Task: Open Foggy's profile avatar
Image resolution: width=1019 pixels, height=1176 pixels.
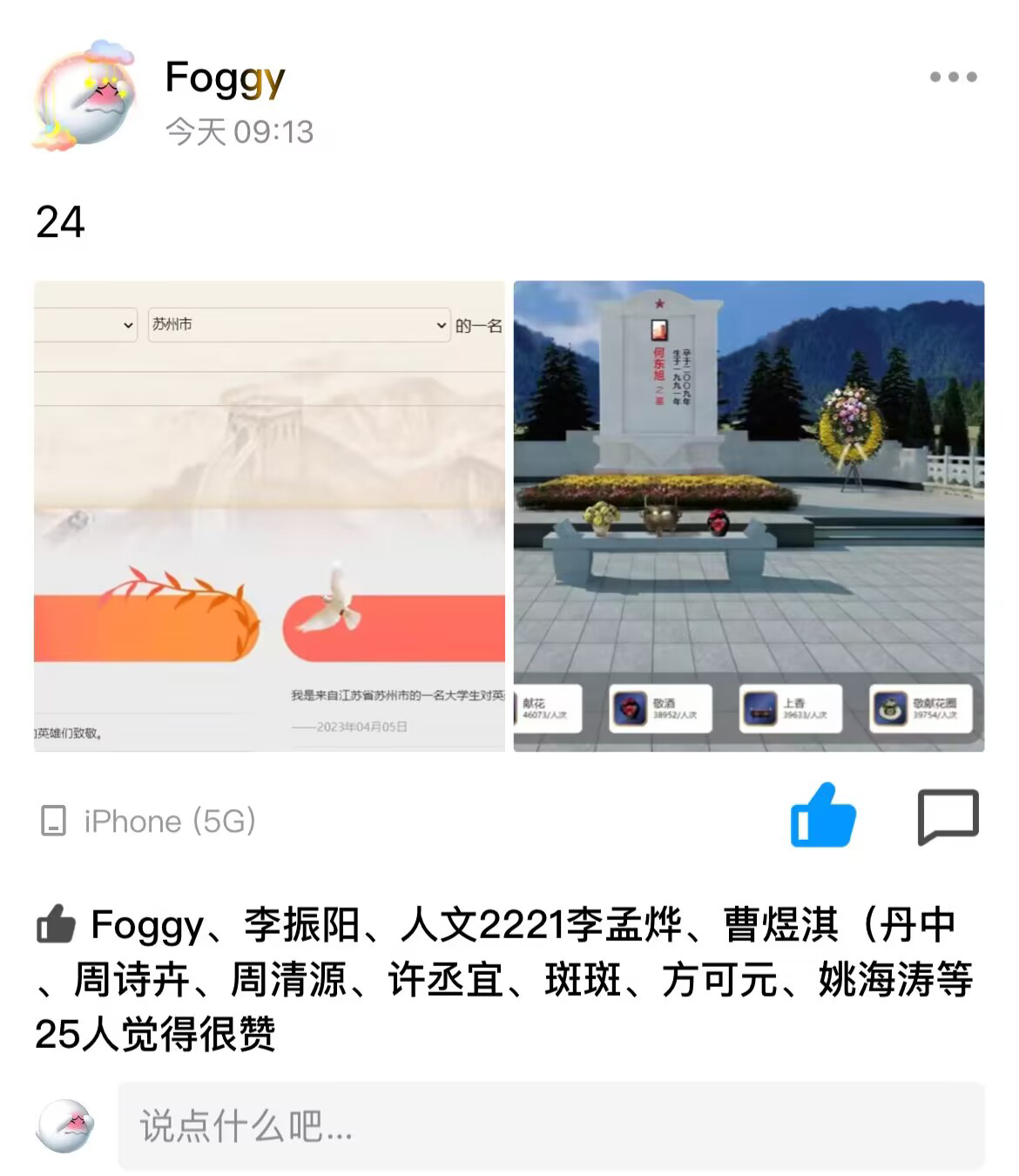Action: pos(84,96)
